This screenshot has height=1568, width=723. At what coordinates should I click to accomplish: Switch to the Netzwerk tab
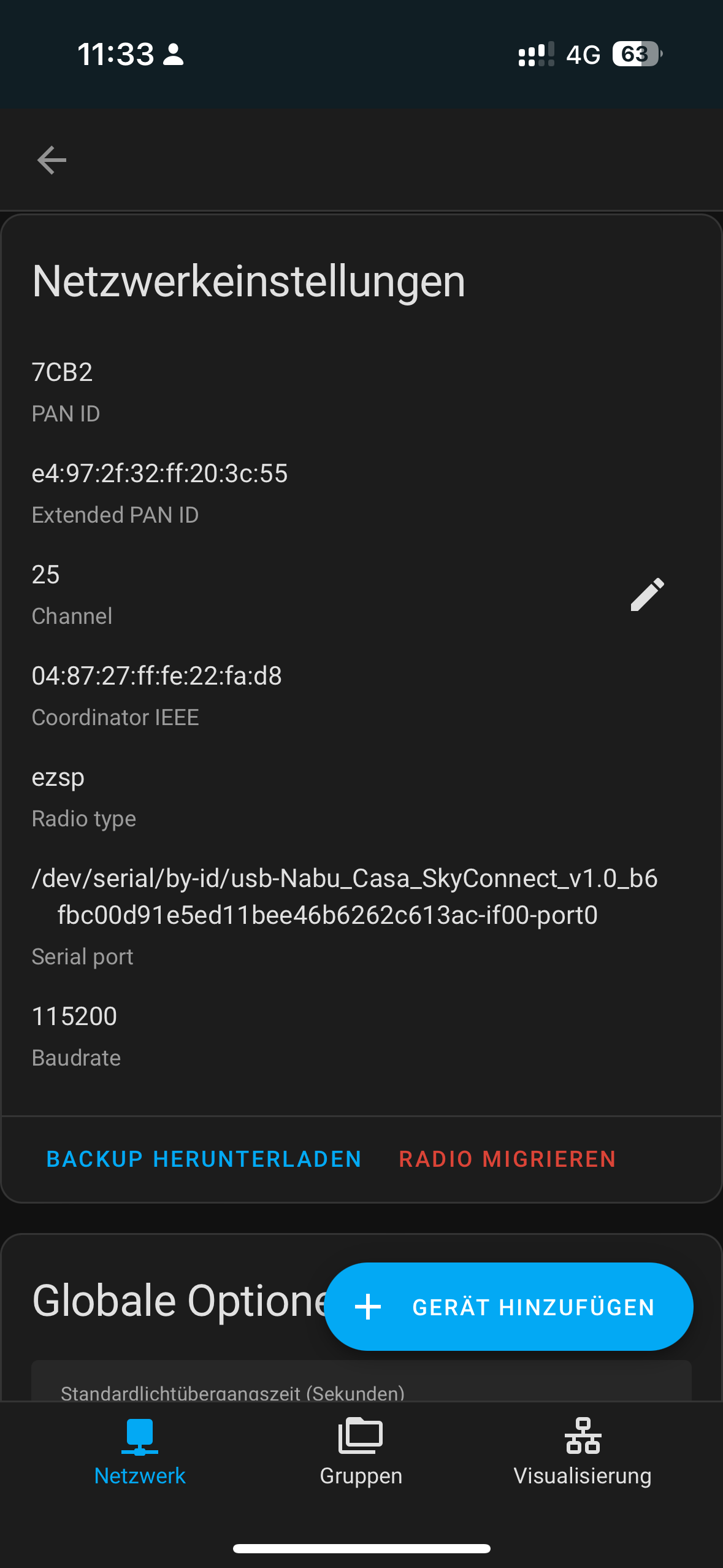[x=140, y=1451]
